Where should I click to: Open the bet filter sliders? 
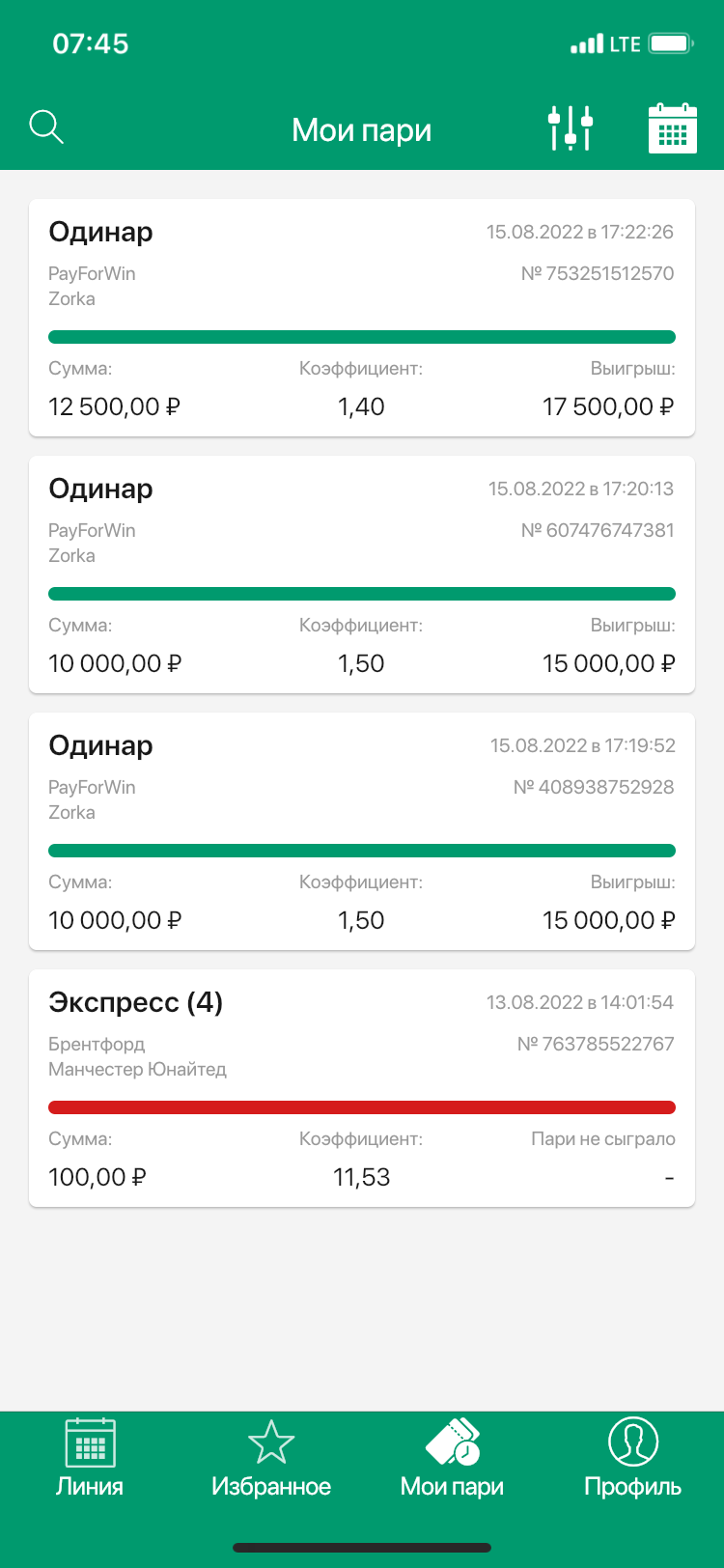click(x=571, y=127)
